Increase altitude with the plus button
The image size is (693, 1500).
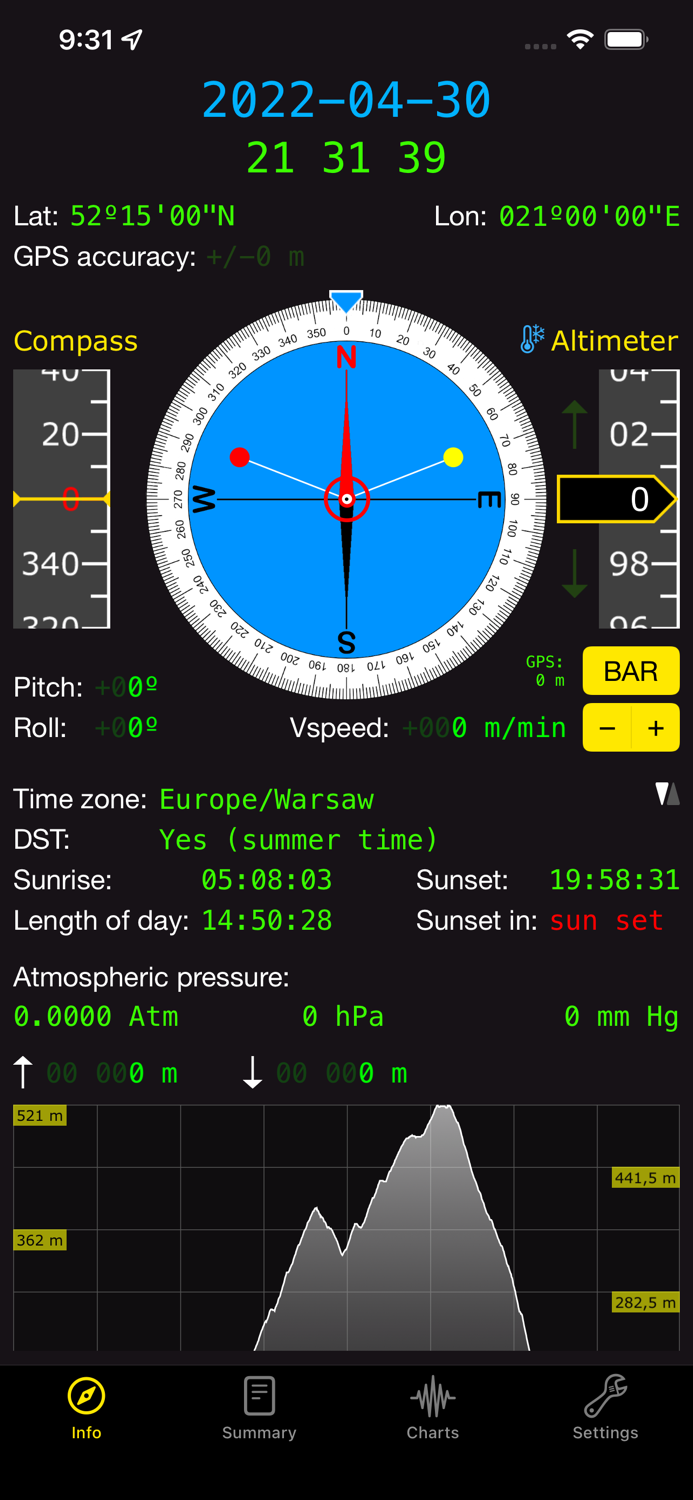pyautogui.click(x=656, y=728)
